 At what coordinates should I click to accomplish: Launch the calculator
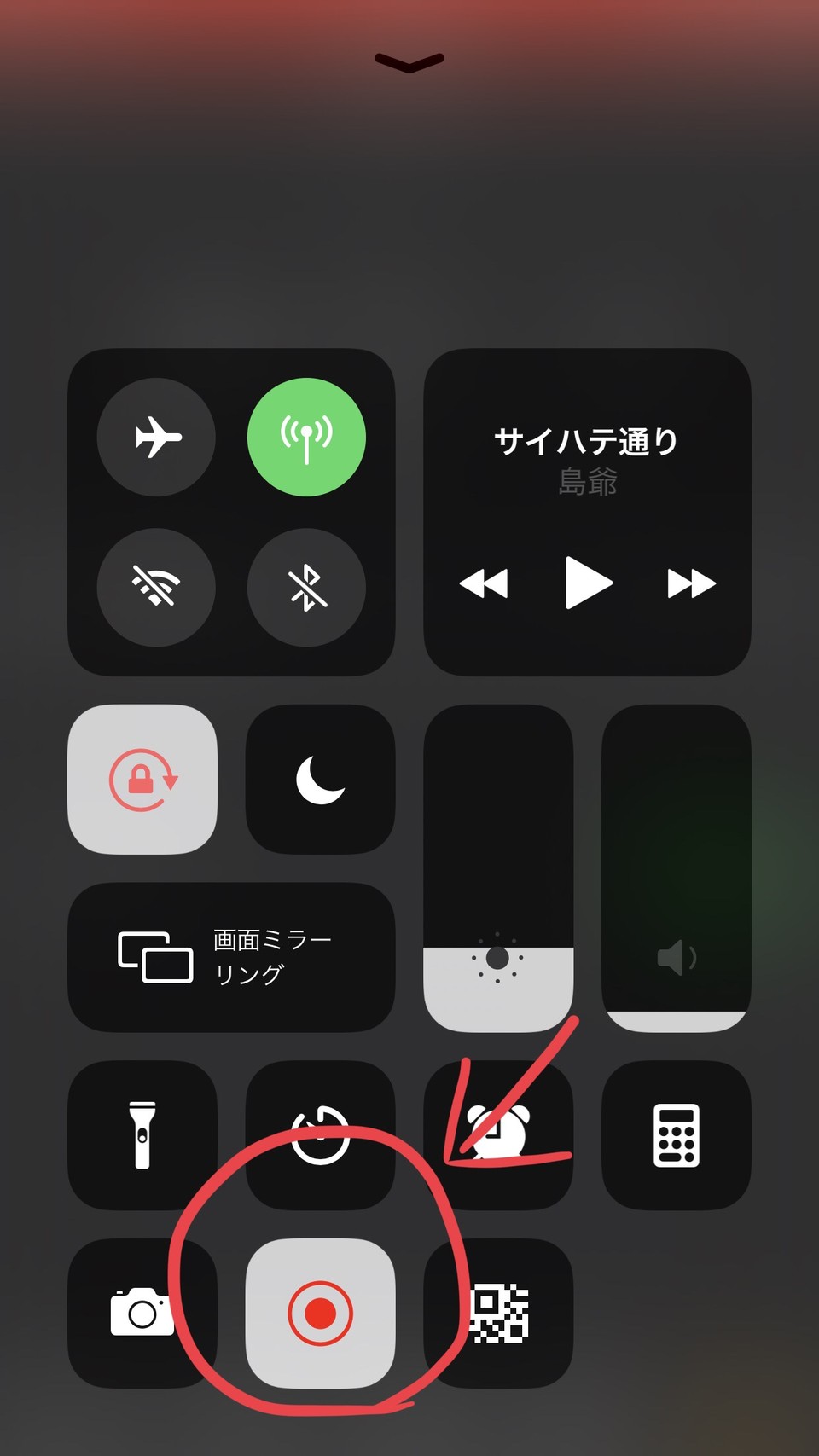point(676,1134)
